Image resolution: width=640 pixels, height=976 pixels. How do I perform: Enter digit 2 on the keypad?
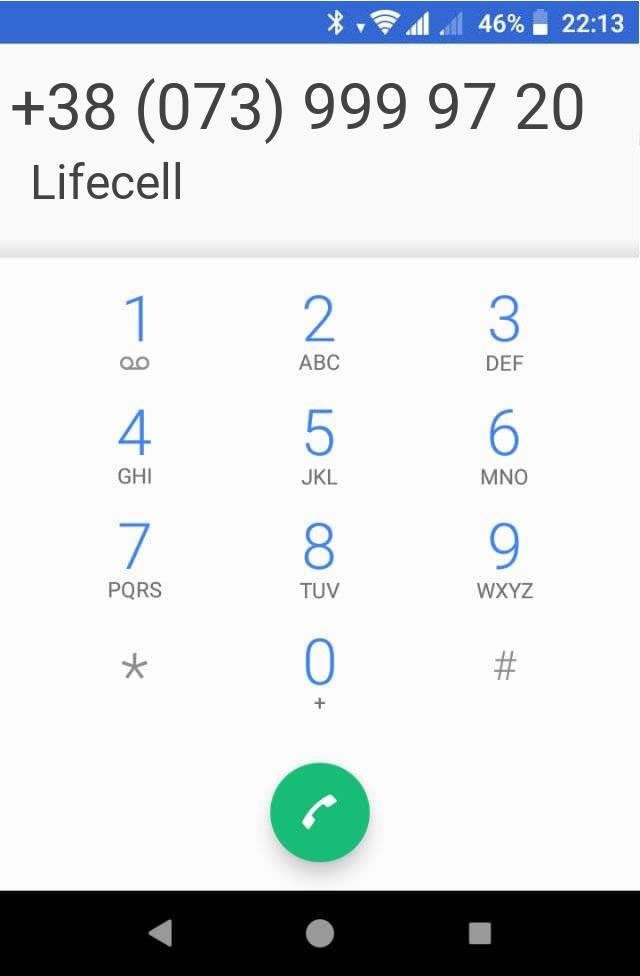(x=319, y=333)
